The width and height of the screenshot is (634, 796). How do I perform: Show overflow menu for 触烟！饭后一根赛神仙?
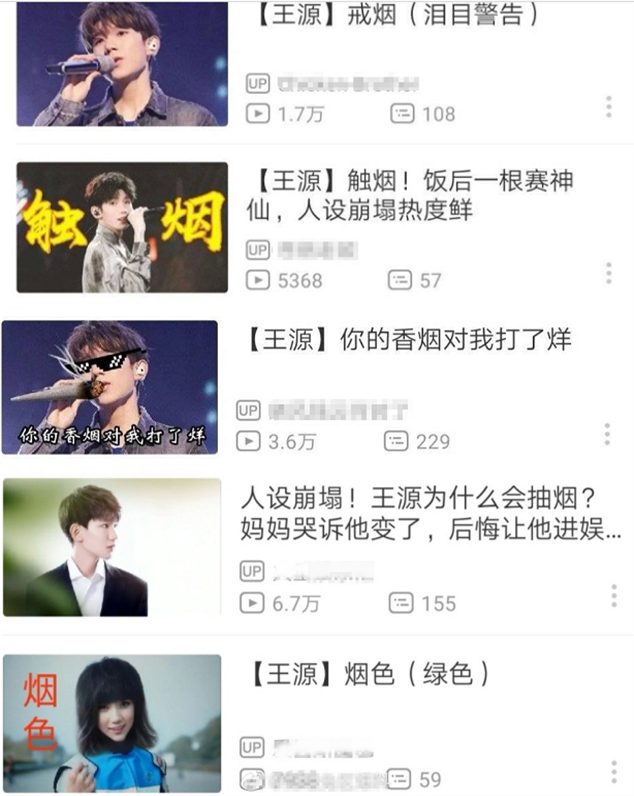(x=608, y=273)
